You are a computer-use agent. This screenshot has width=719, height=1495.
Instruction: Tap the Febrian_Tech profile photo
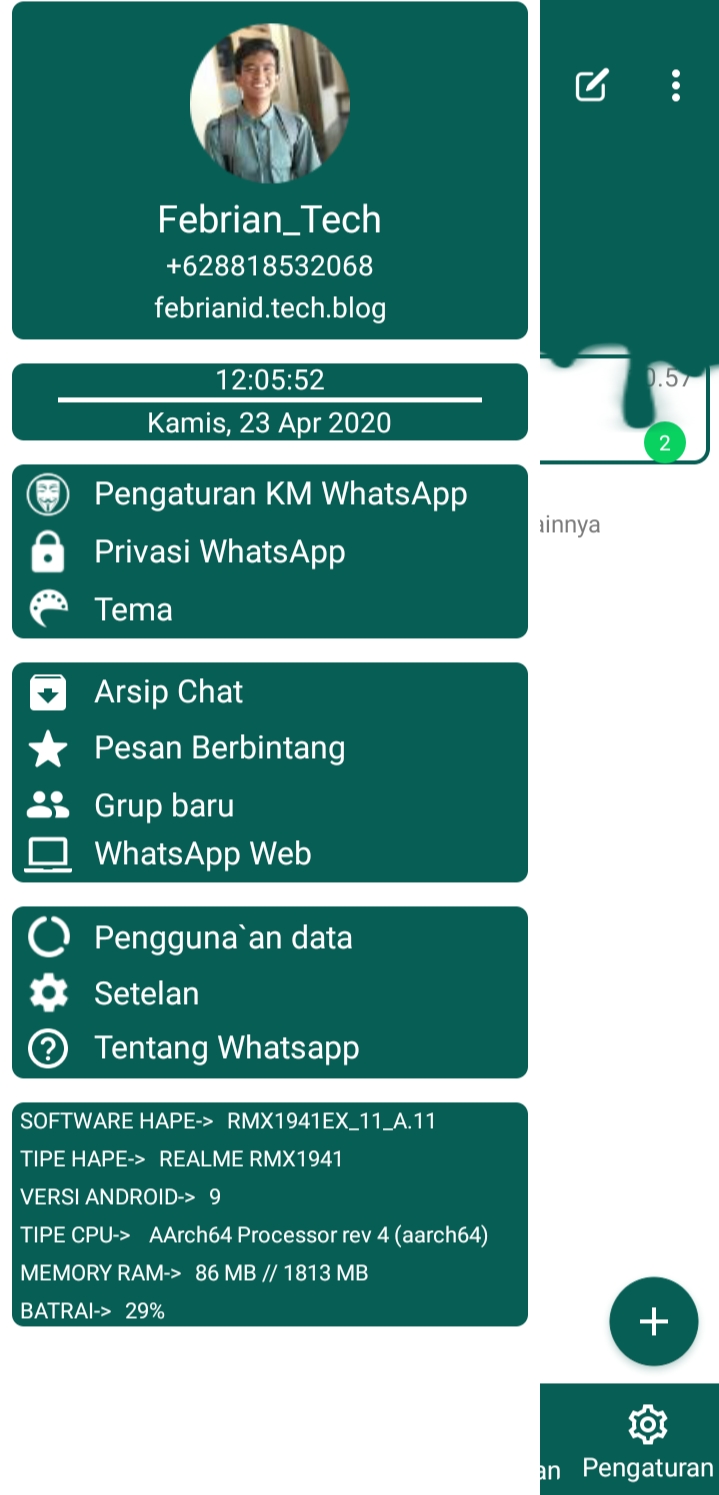[x=270, y=103]
